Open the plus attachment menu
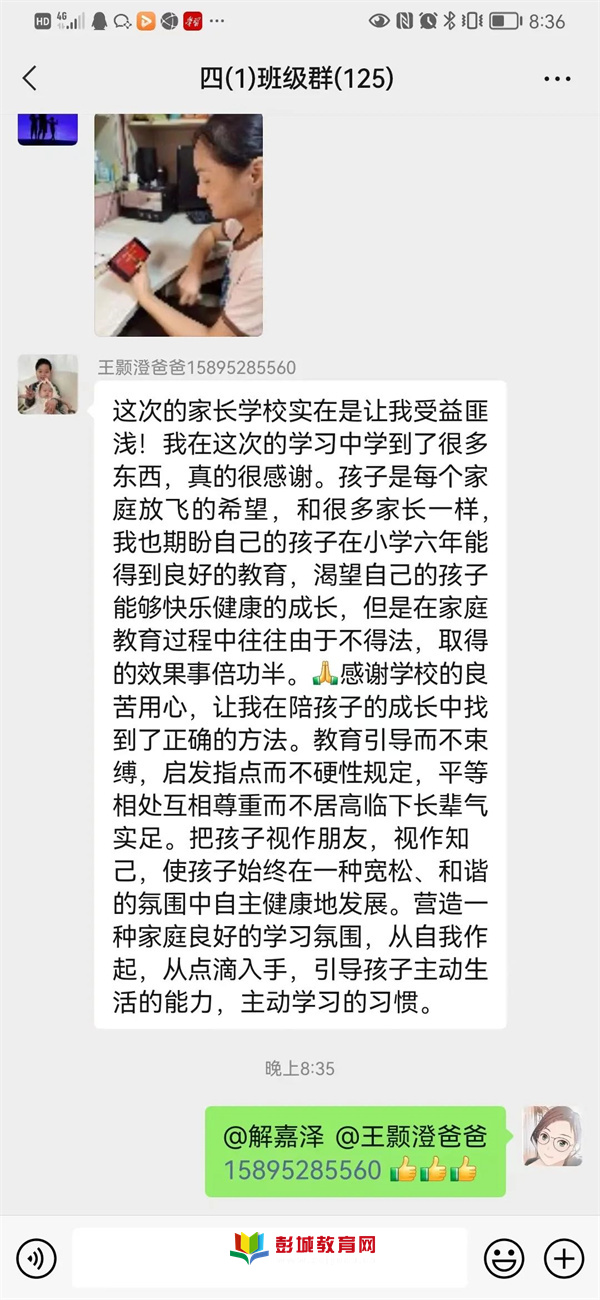The image size is (600, 1300). coord(564,1257)
